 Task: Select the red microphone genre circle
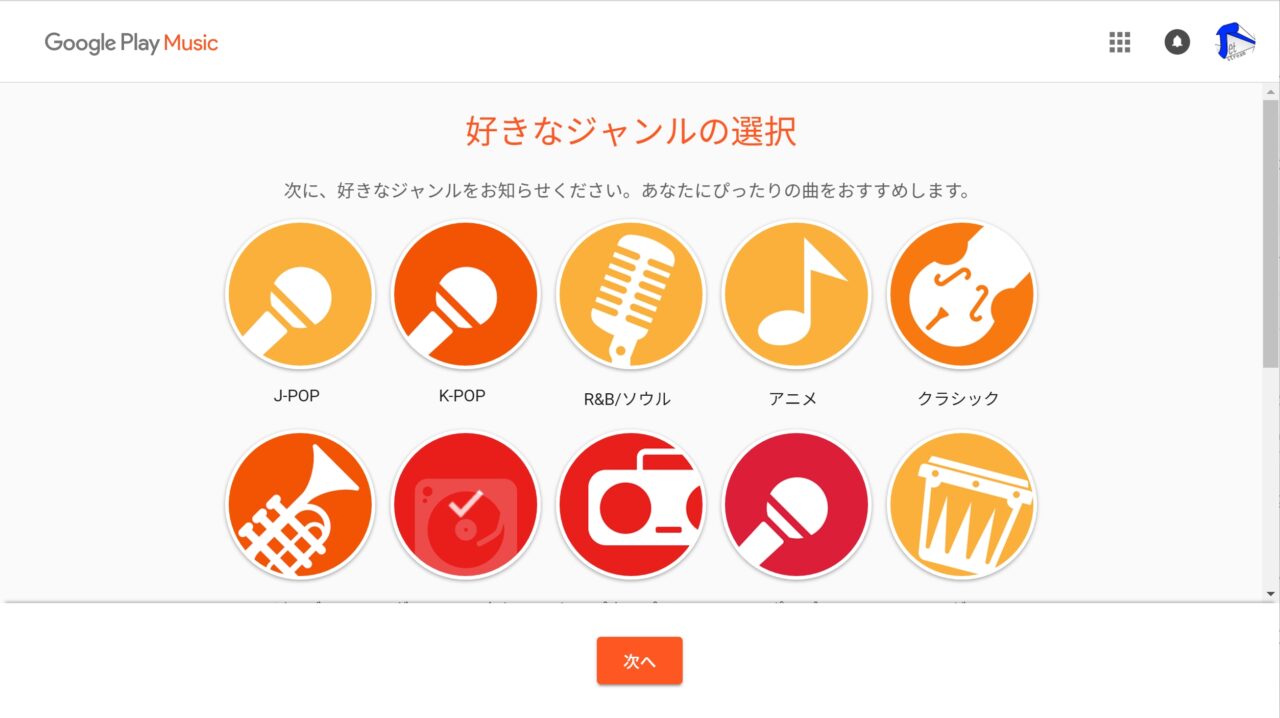[x=796, y=505]
